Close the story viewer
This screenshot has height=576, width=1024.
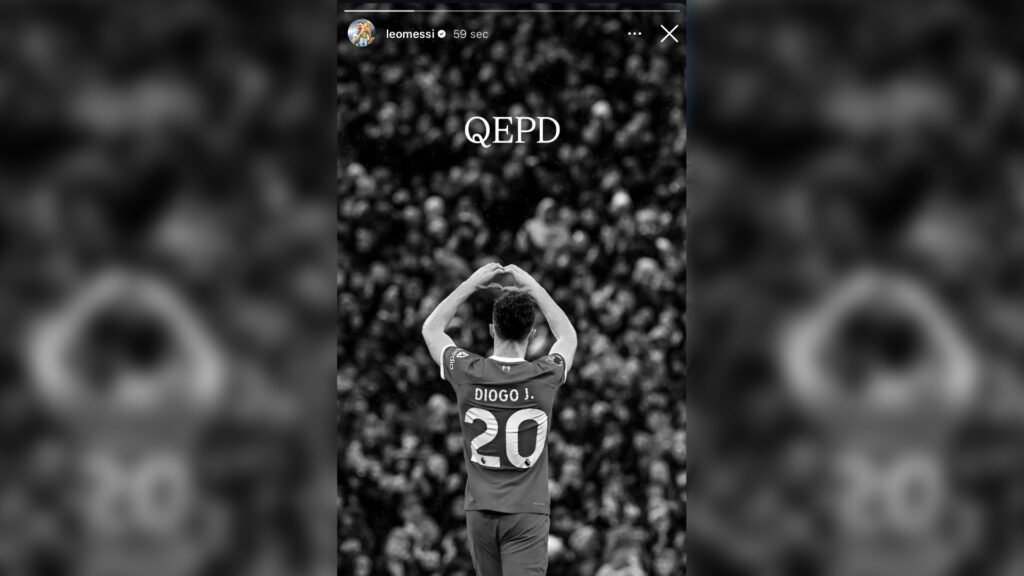[x=669, y=34]
